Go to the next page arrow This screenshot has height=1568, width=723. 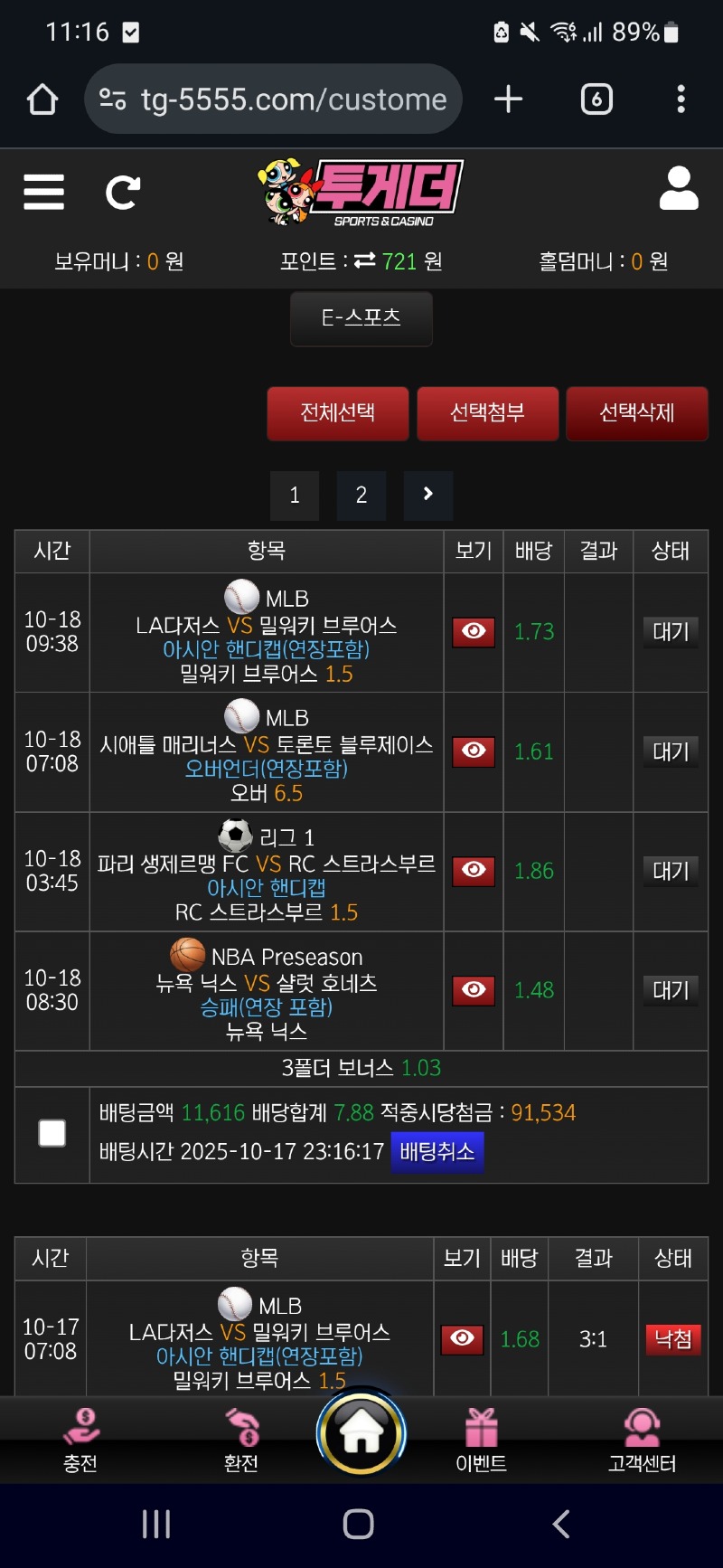[x=428, y=495]
